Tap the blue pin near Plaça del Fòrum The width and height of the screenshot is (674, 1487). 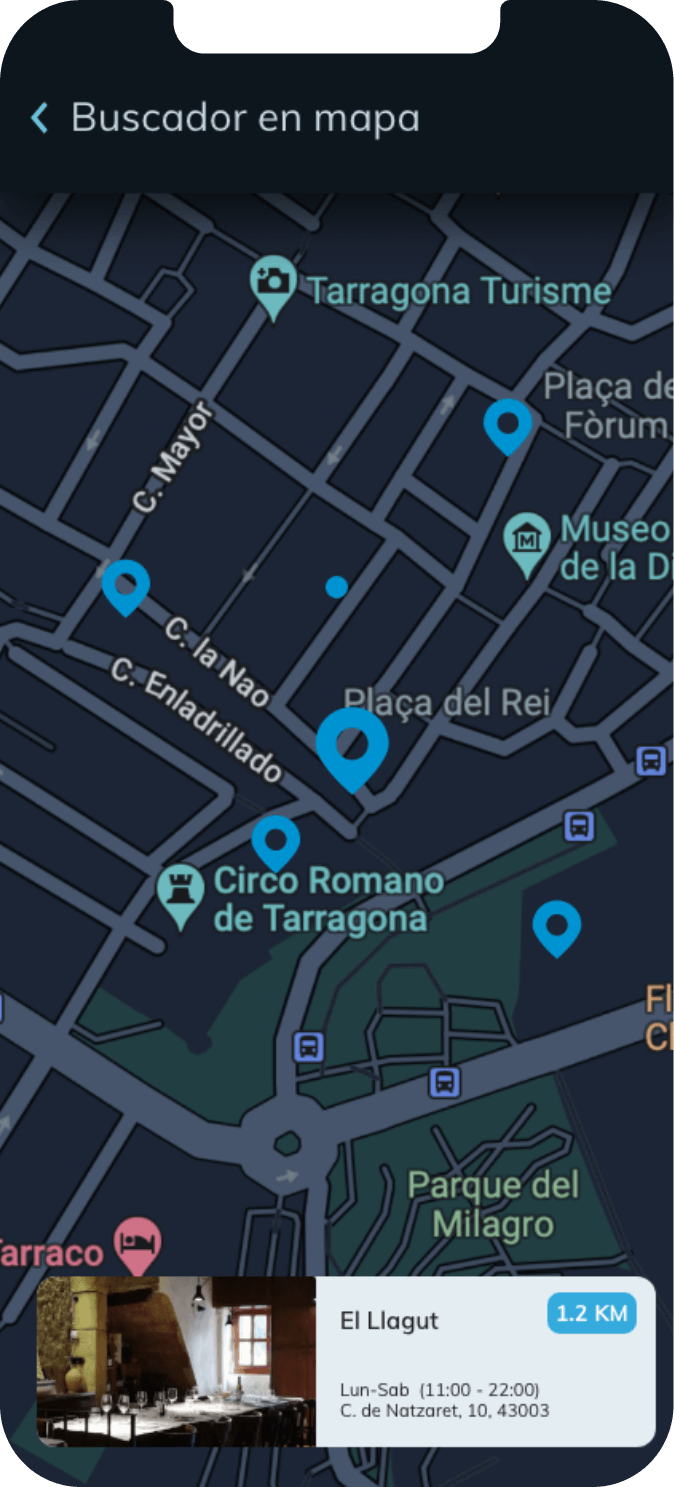click(x=508, y=424)
